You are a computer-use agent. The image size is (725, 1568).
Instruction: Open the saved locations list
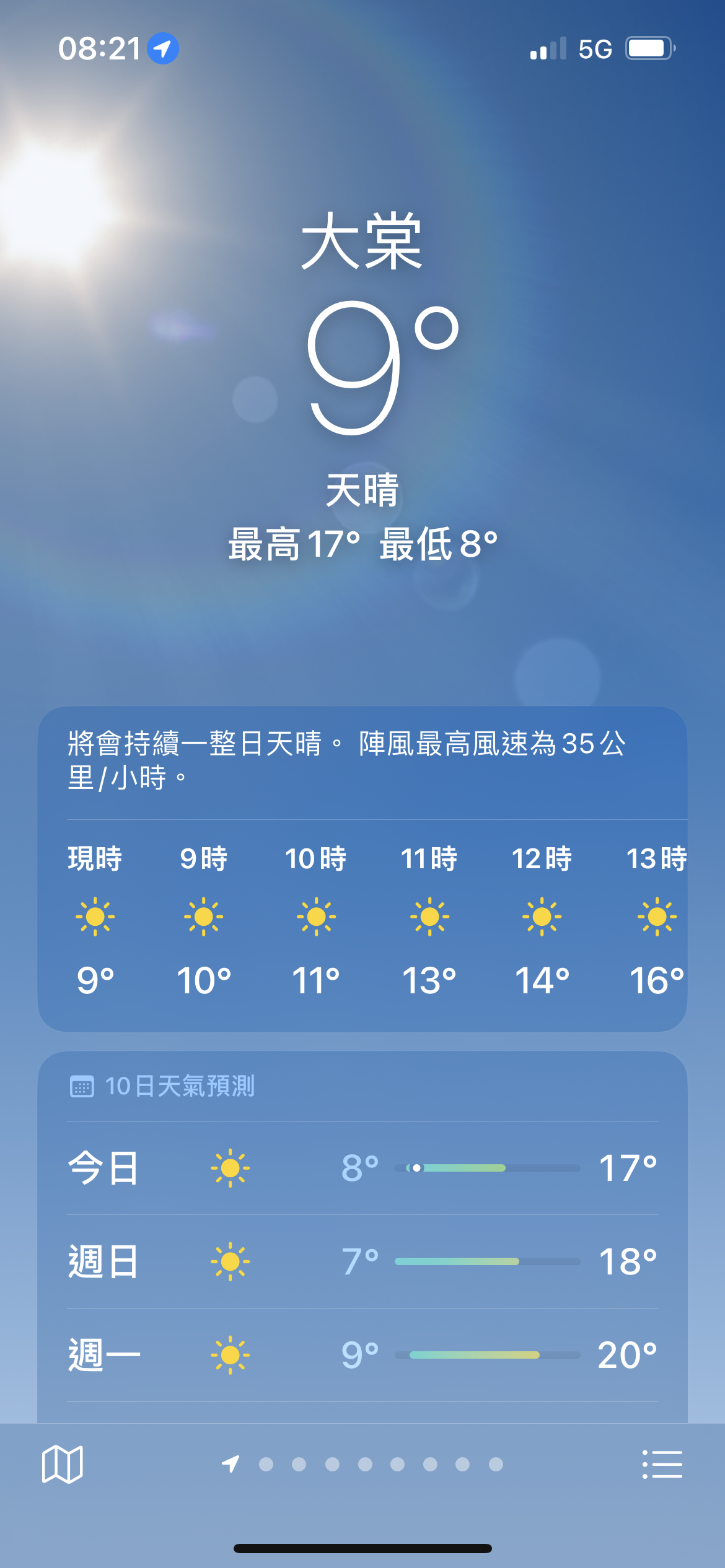click(662, 1465)
